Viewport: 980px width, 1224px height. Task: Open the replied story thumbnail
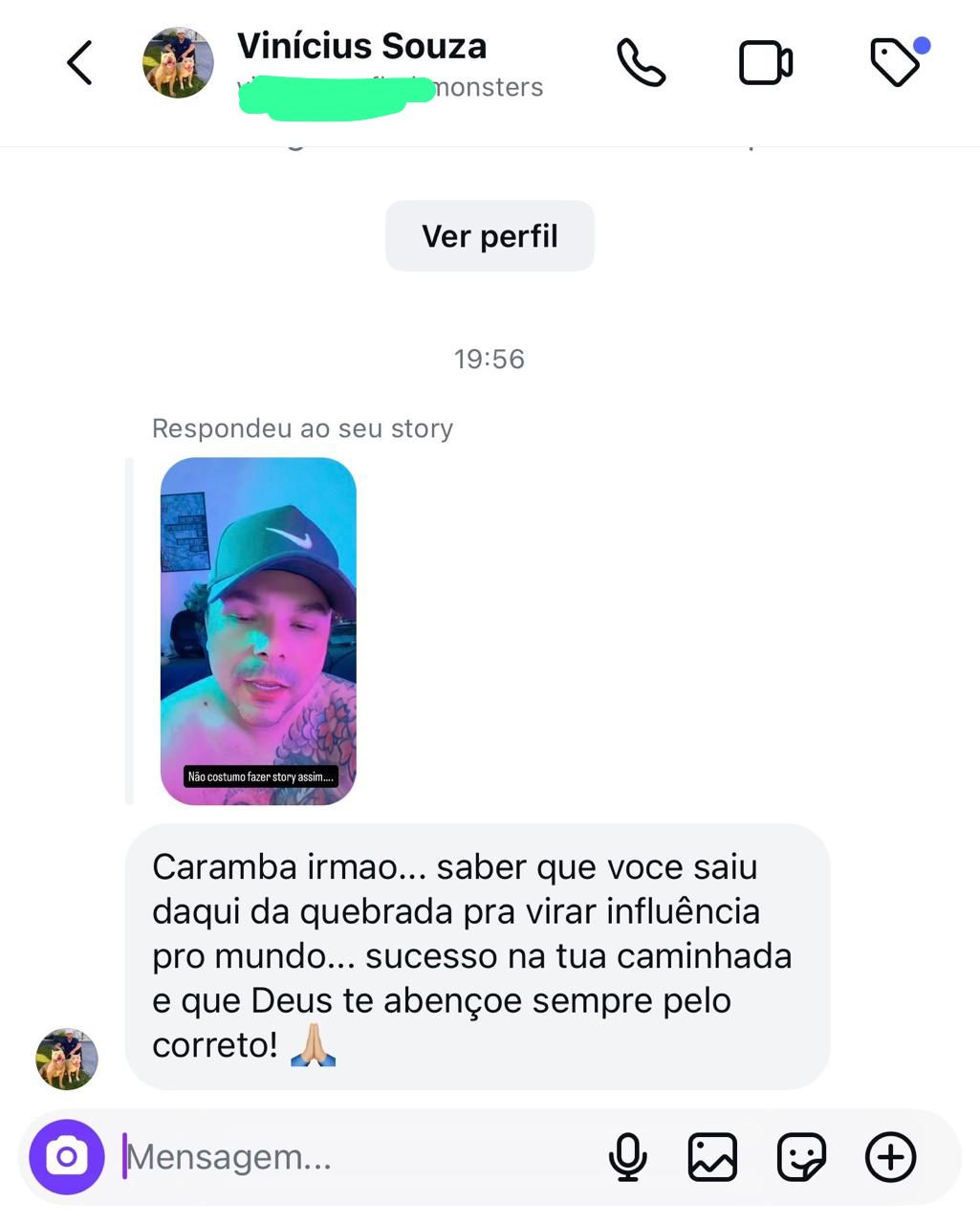(258, 631)
